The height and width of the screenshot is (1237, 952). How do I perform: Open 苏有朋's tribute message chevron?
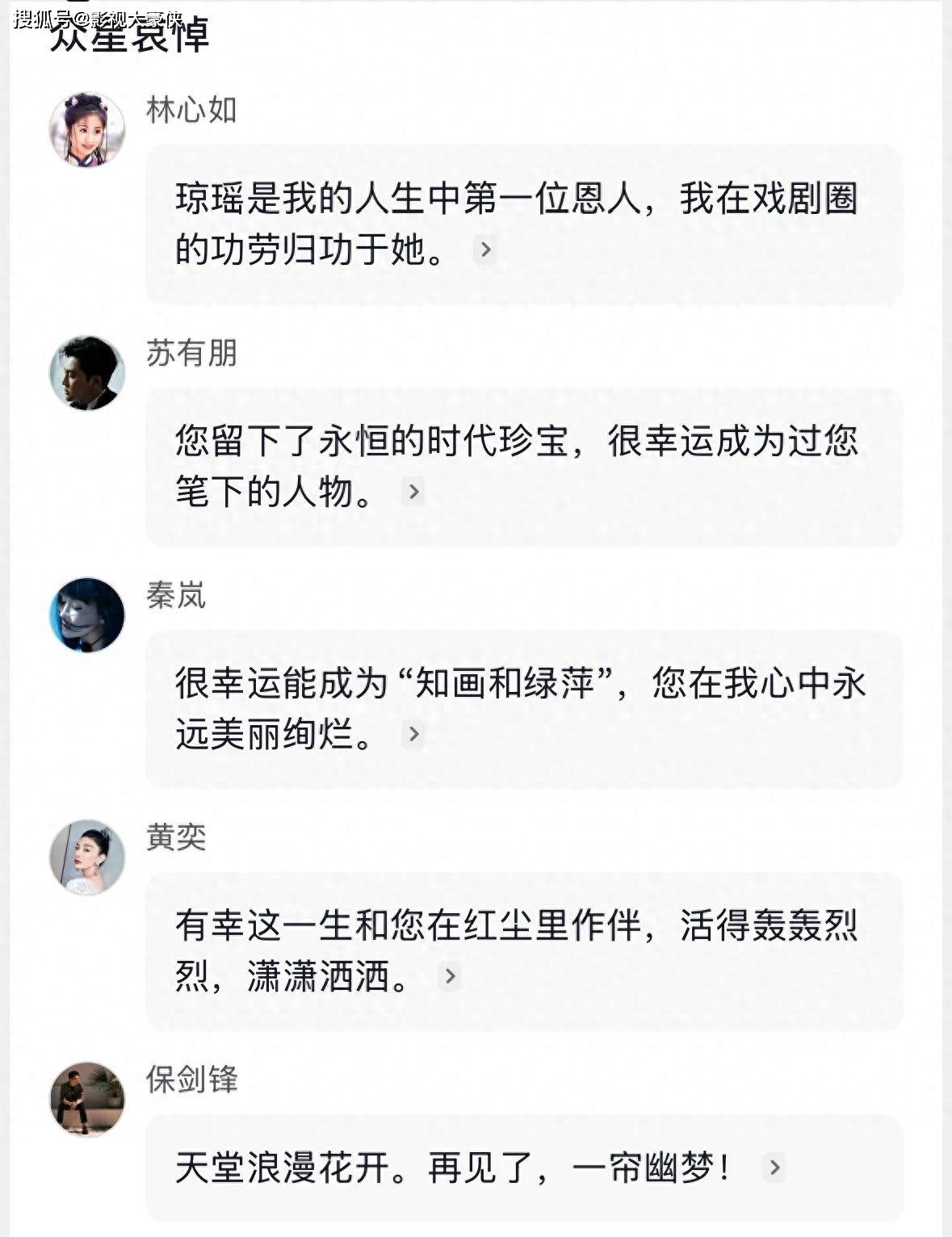coord(413,492)
